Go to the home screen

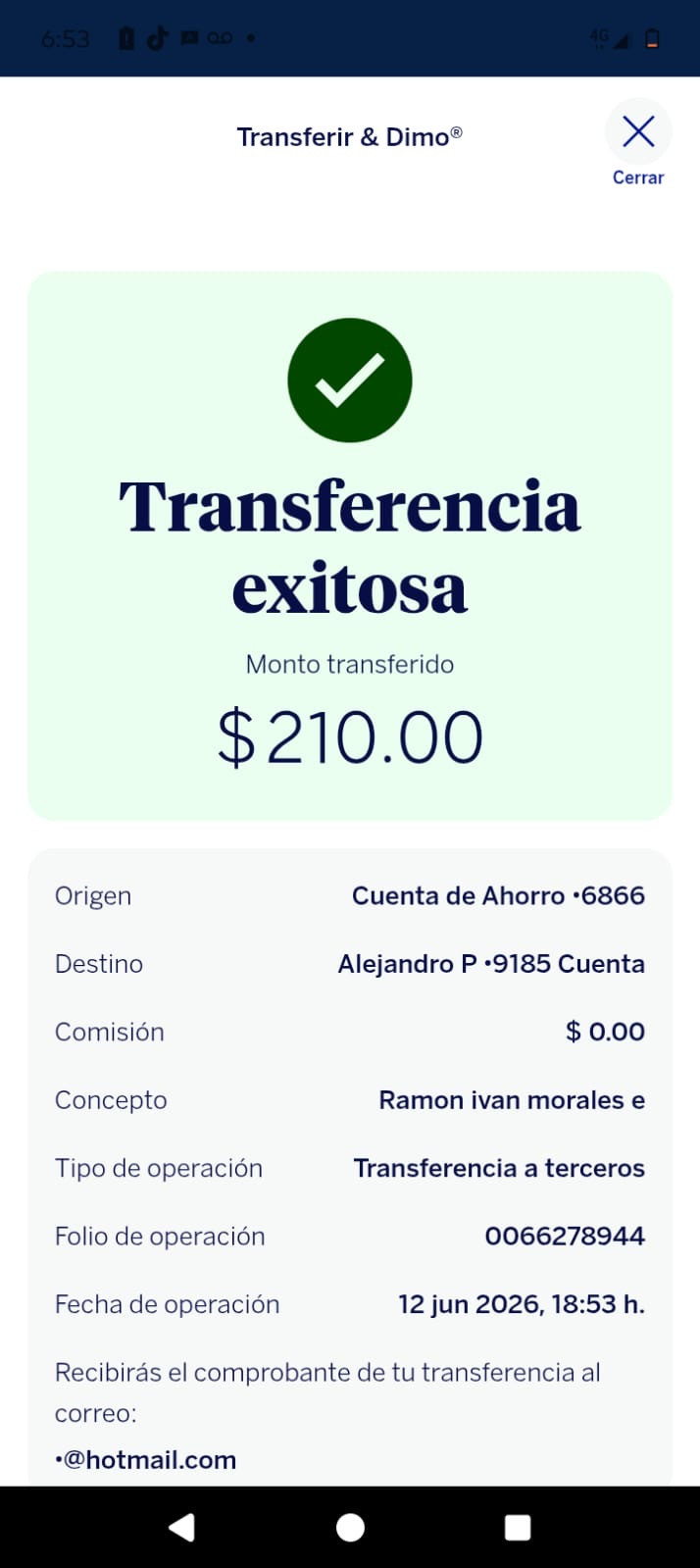click(x=350, y=1527)
